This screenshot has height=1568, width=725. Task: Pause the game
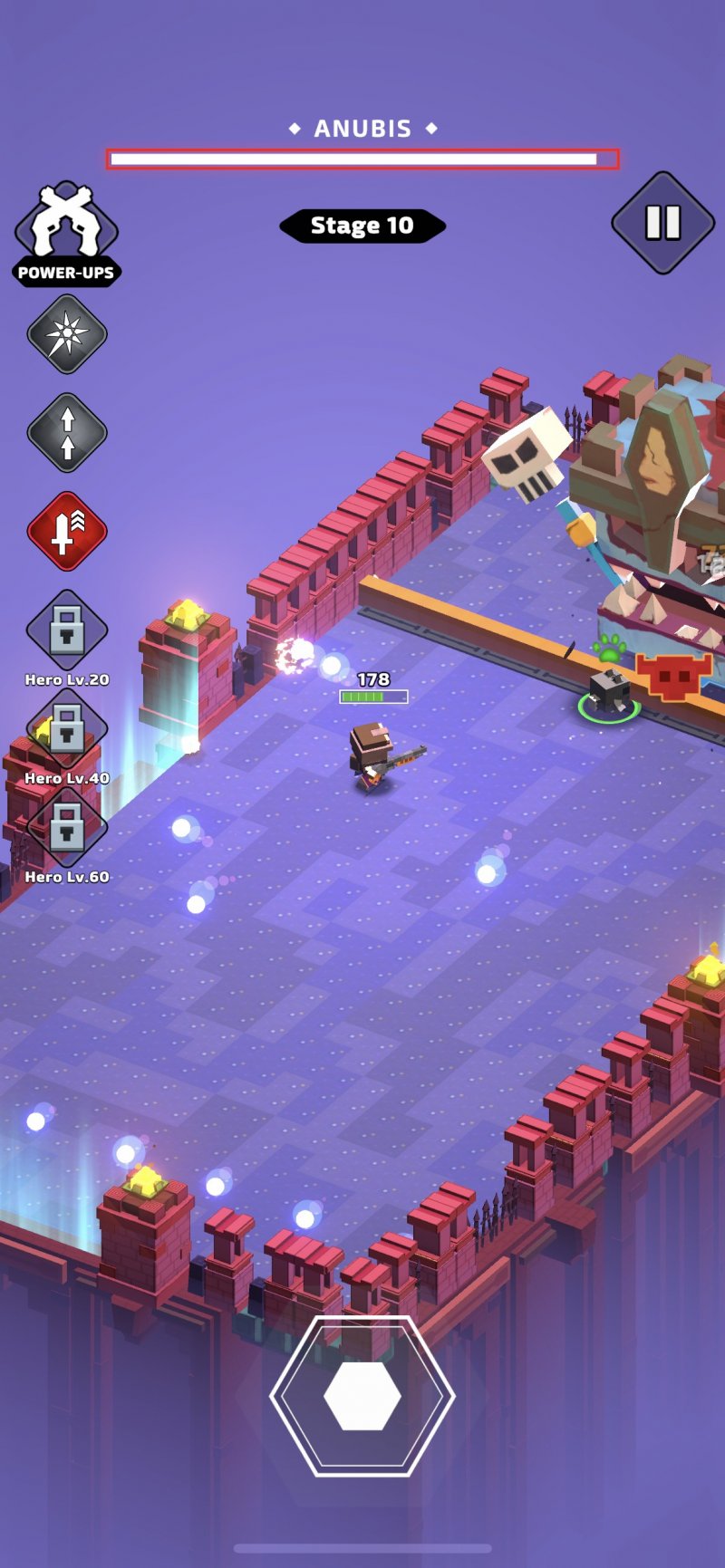pyautogui.click(x=662, y=223)
